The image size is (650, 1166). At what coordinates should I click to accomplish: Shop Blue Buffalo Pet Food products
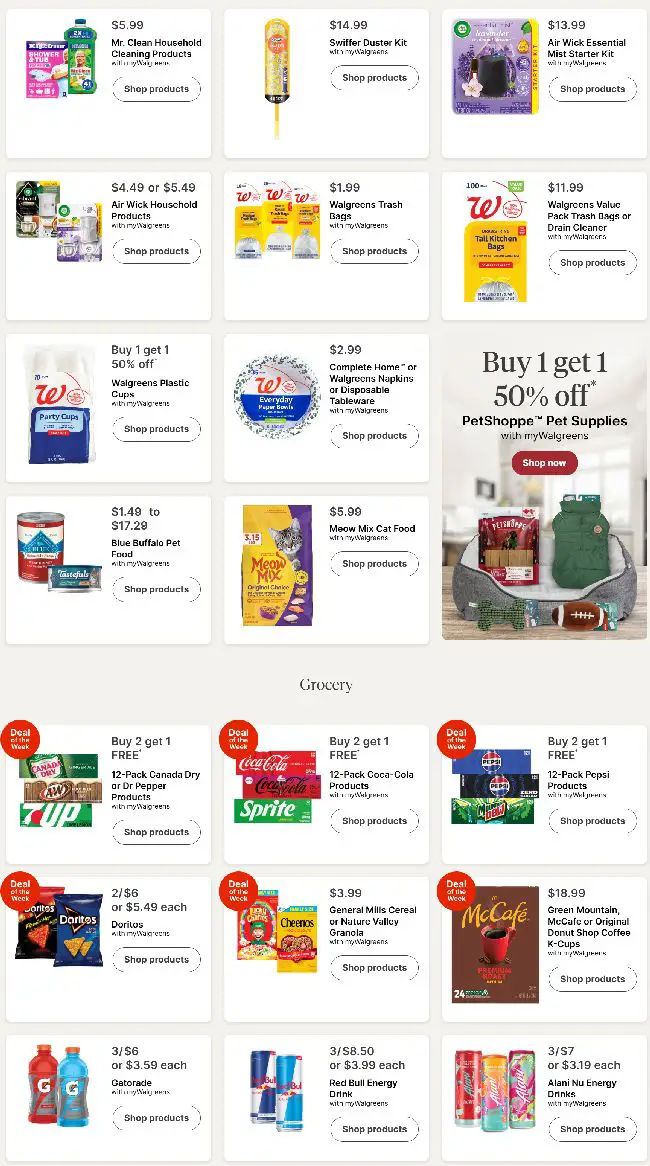click(x=157, y=589)
